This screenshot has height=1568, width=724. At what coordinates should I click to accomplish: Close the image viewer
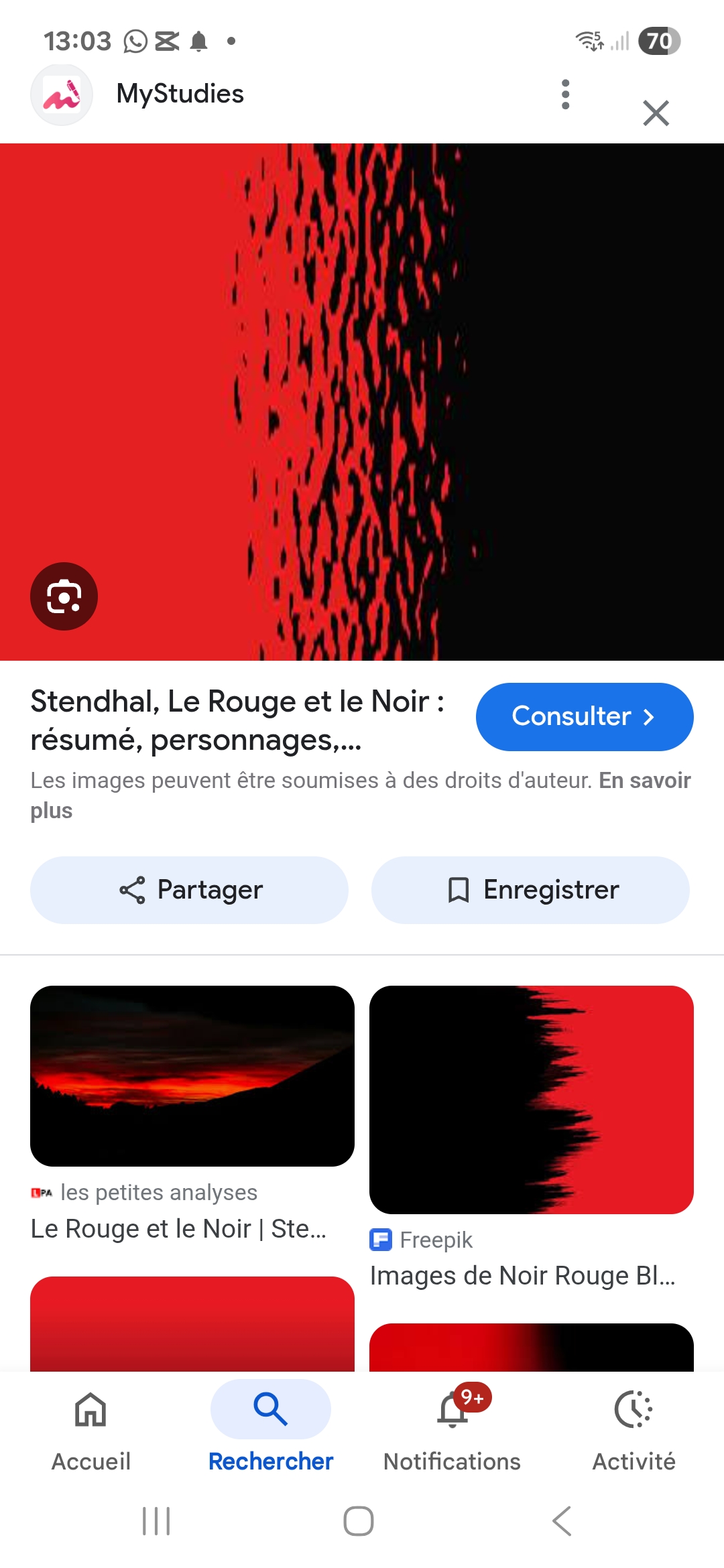(656, 113)
